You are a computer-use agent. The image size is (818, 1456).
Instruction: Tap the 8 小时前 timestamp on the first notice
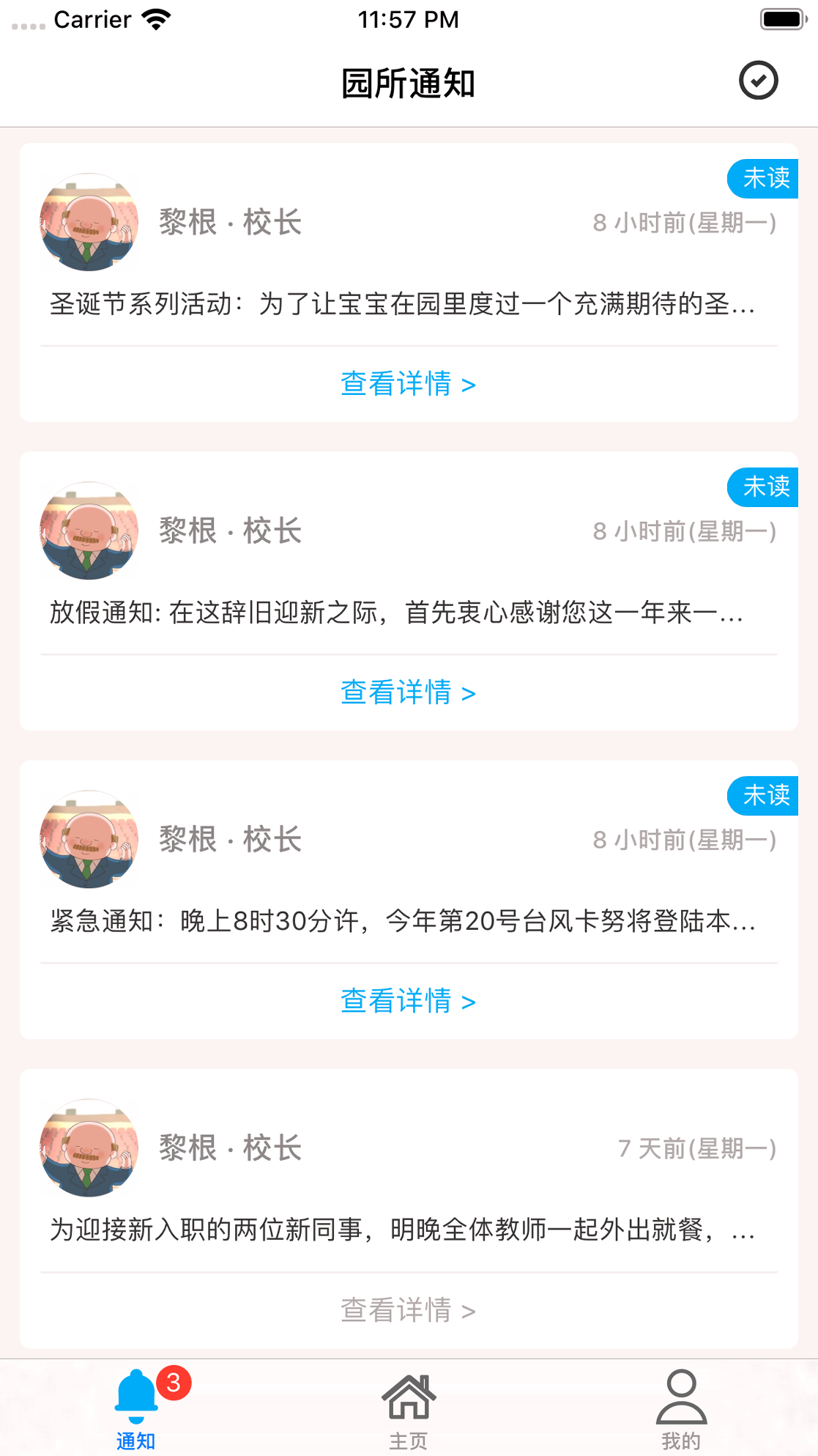(x=685, y=223)
